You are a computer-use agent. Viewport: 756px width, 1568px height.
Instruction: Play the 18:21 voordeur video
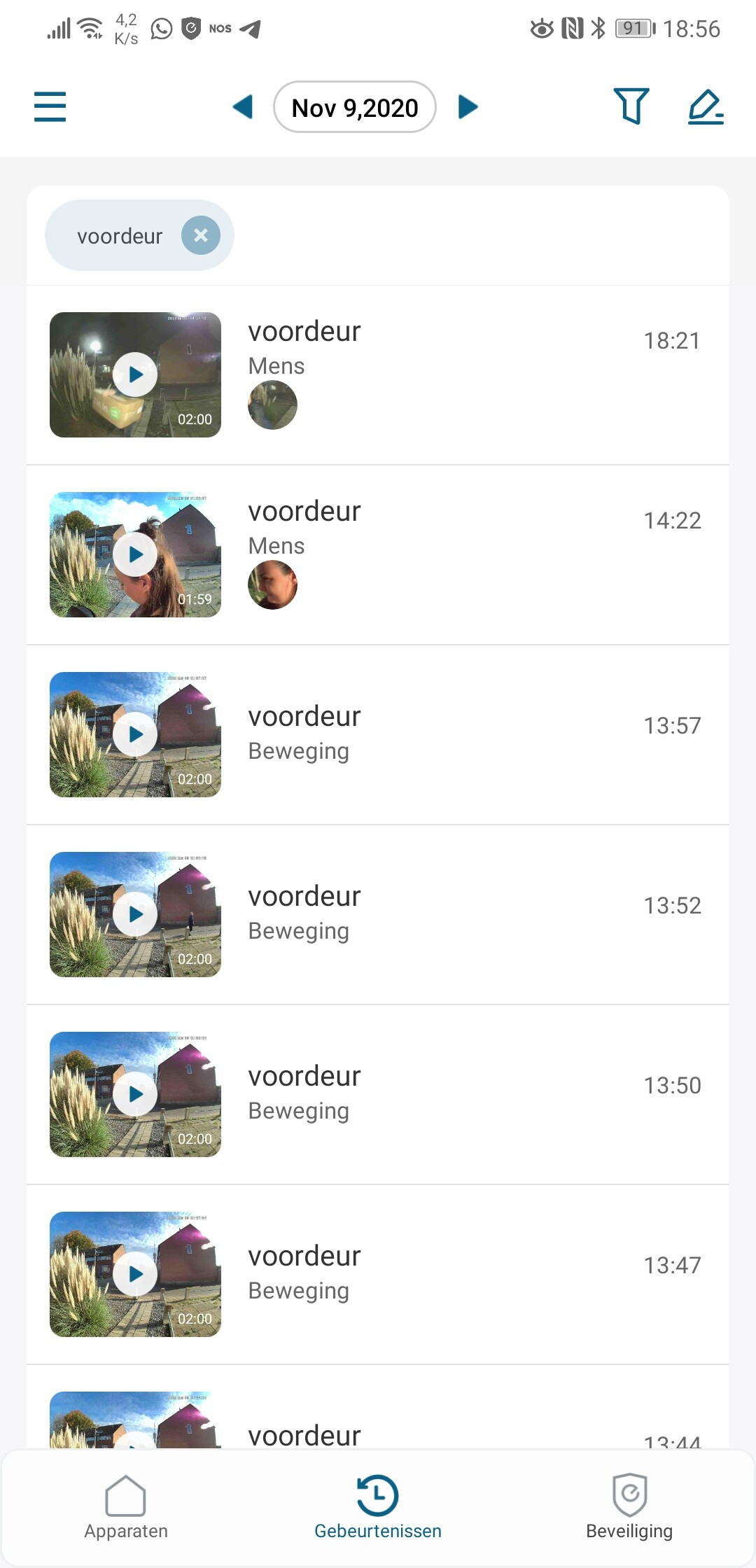136,375
